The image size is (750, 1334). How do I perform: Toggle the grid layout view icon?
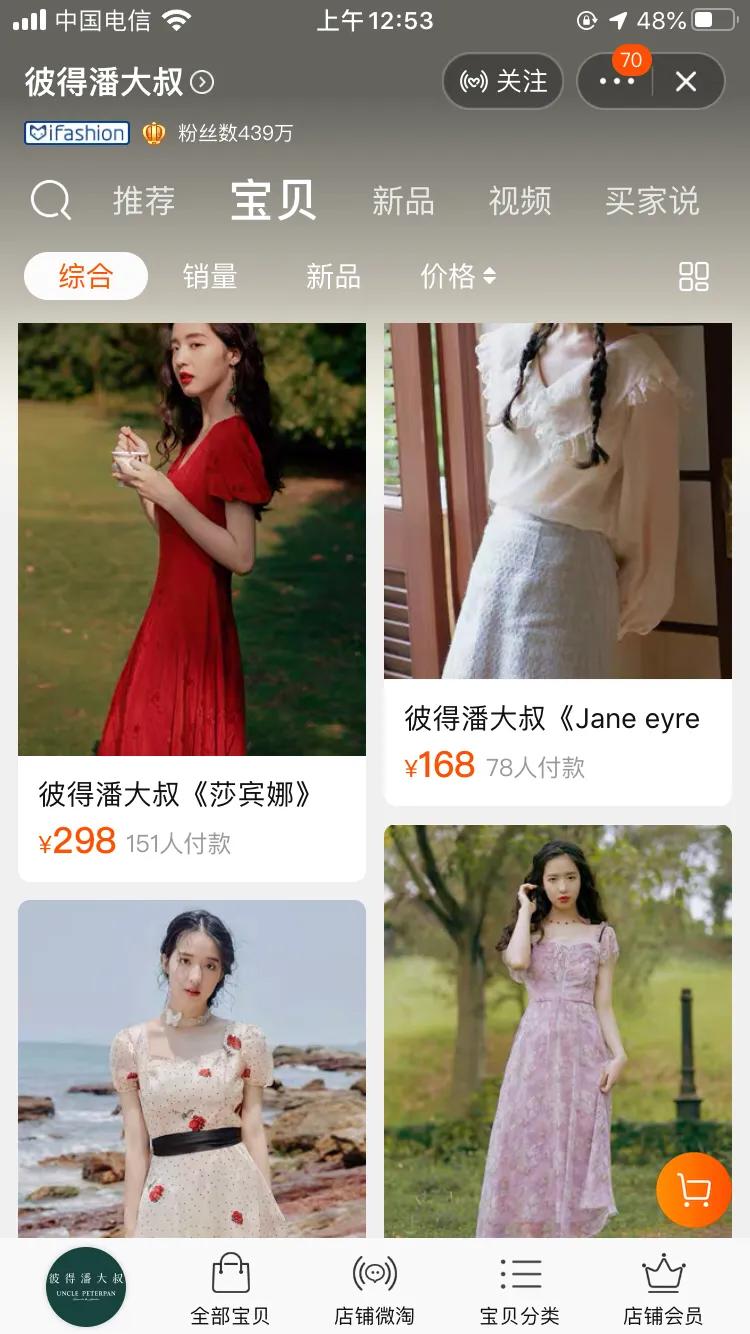point(694,277)
